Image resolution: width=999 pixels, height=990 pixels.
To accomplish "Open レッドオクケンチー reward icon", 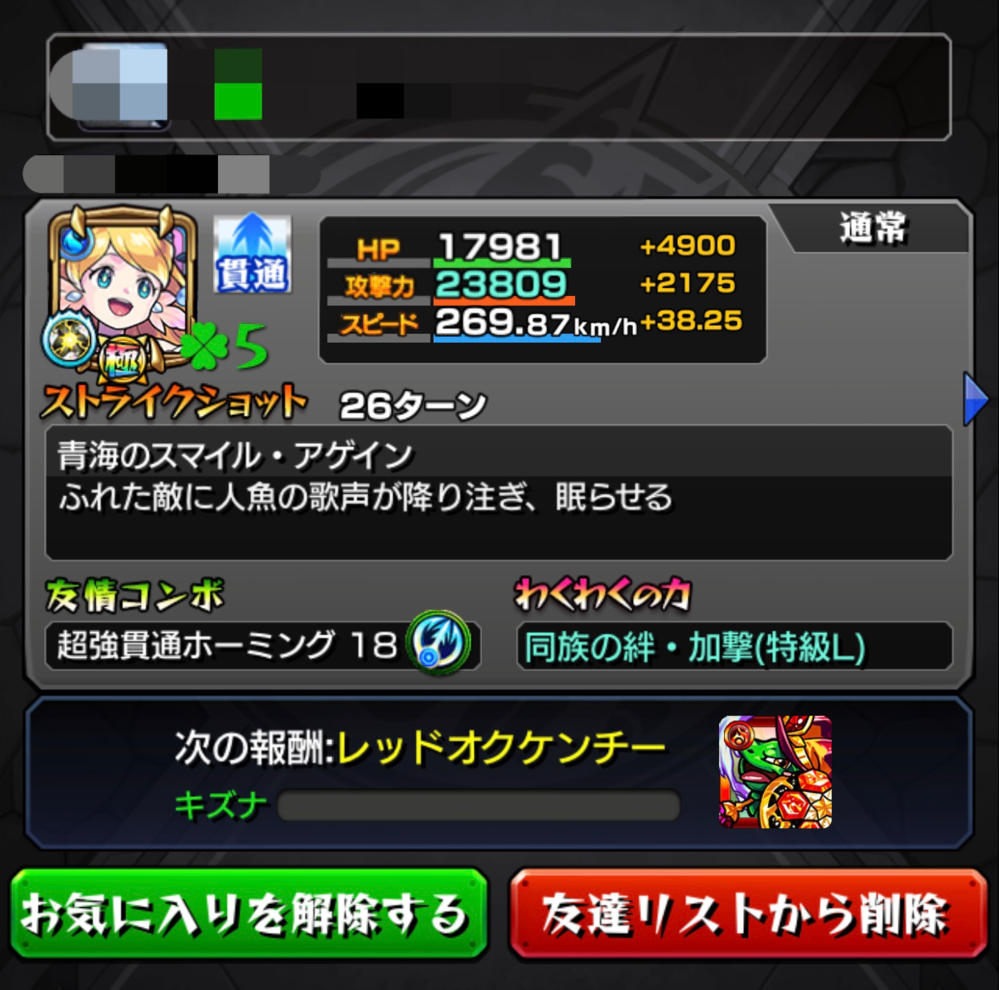I will pos(775,772).
